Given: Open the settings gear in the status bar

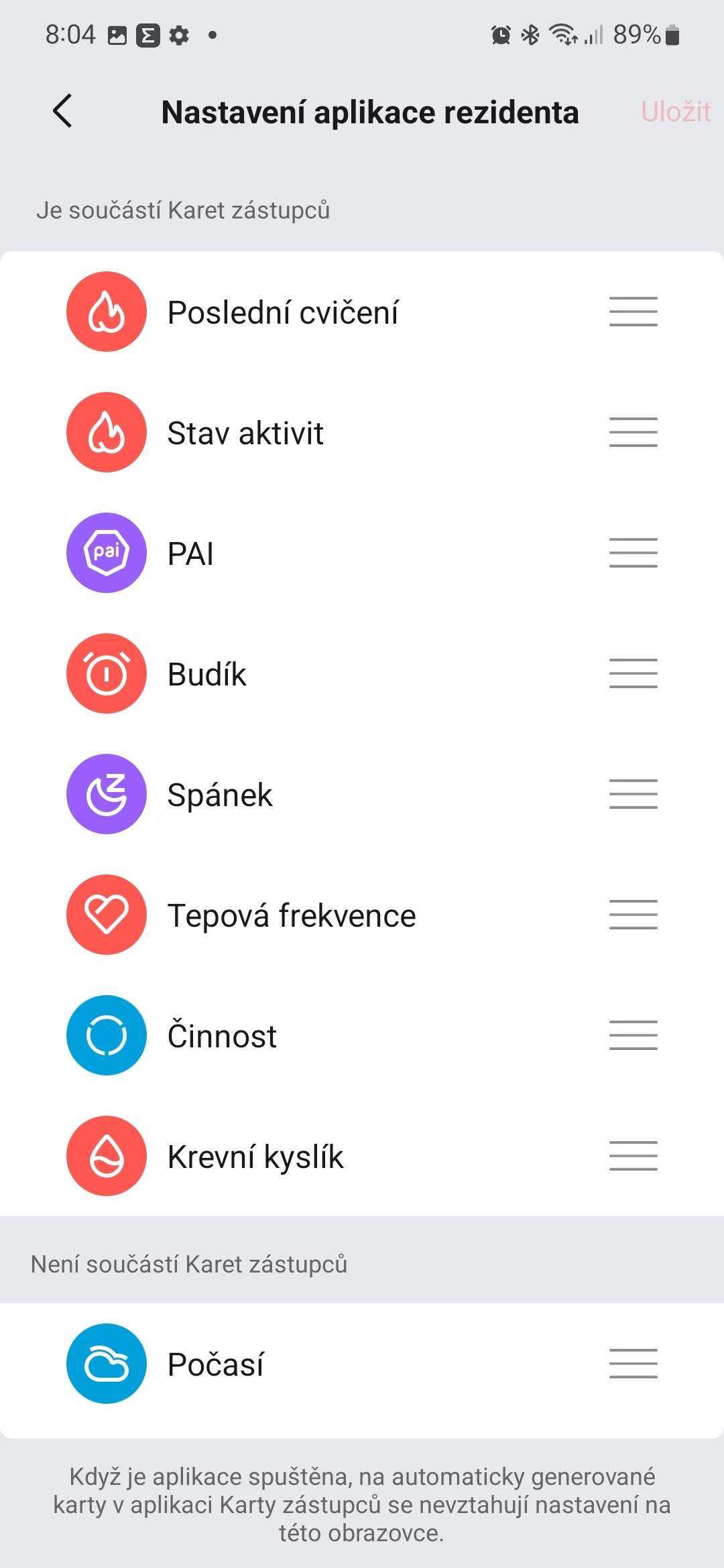Looking at the screenshot, I should pyautogui.click(x=179, y=34).
